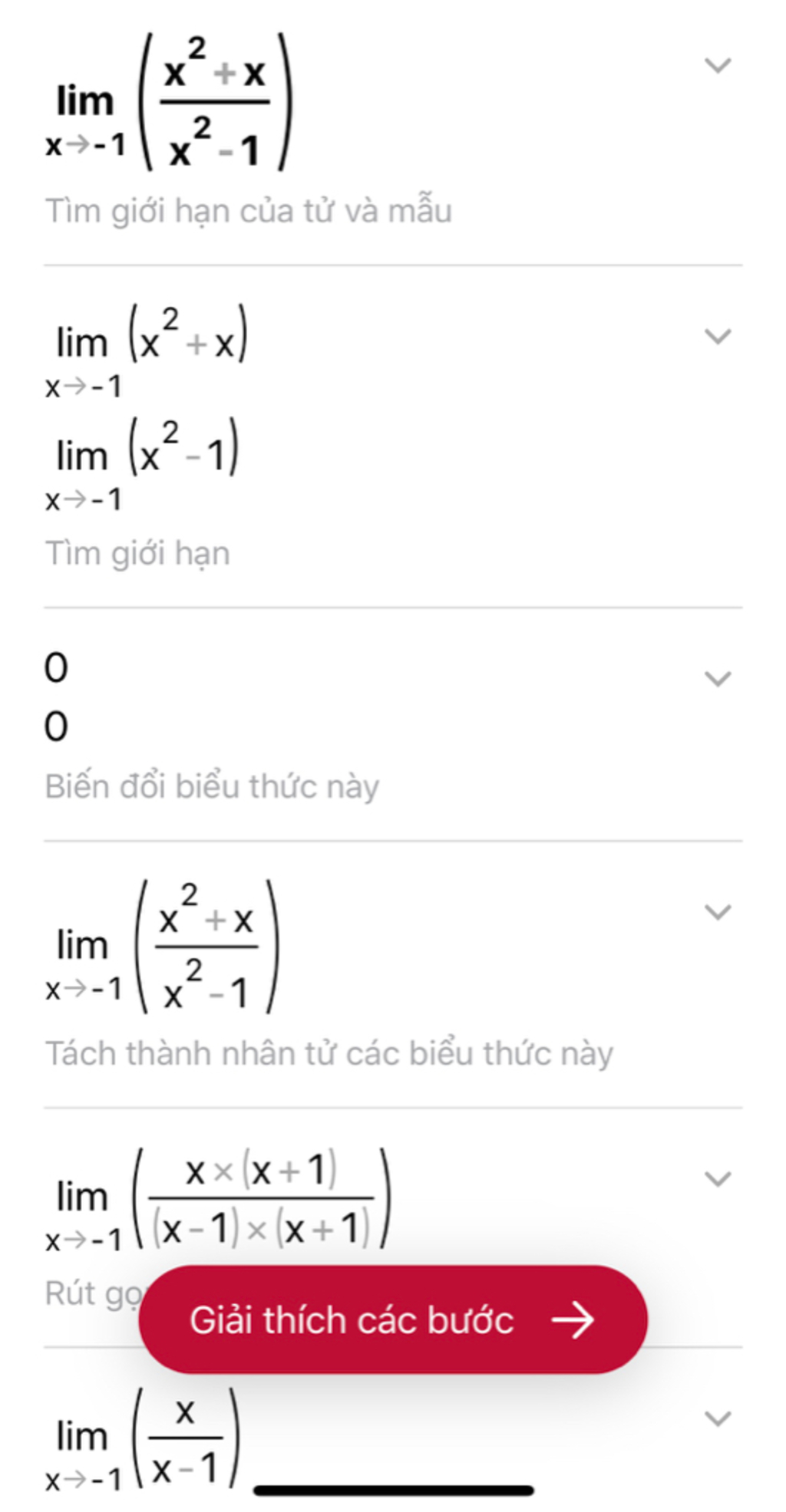Screen dimensions: 786x1512
Task: Expand the factored fraction x×(x+1) step
Action: click(717, 1179)
